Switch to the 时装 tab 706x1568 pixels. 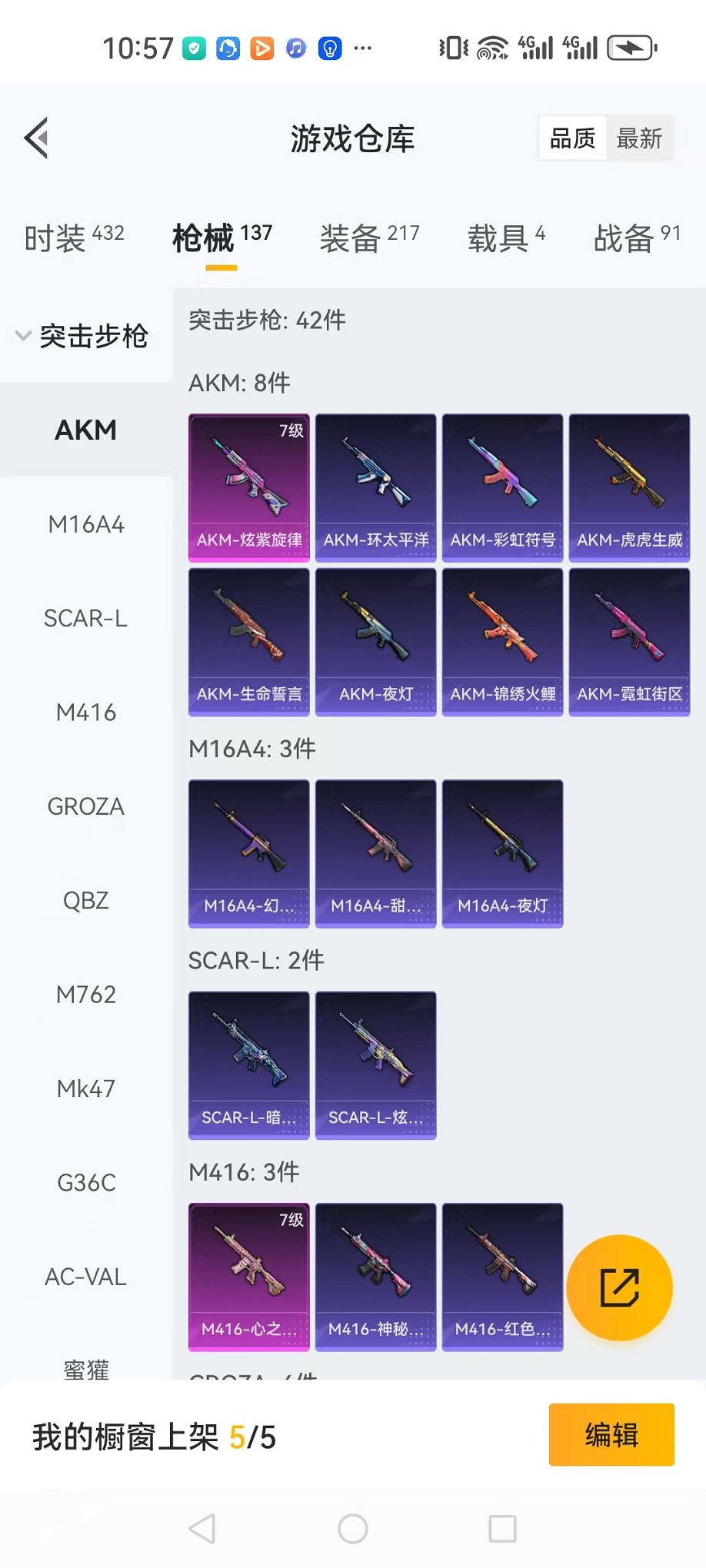pyautogui.click(x=74, y=238)
